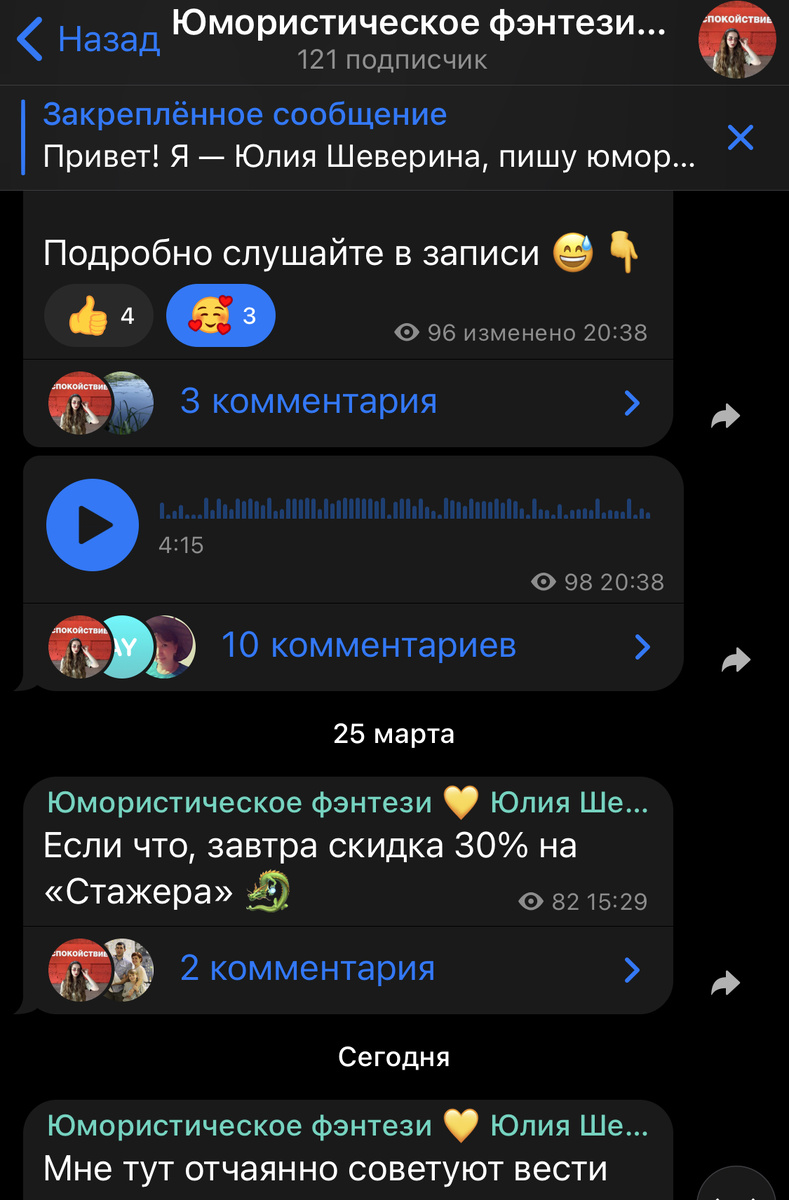
Task: Share the «Стажера» discount post
Action: [724, 983]
